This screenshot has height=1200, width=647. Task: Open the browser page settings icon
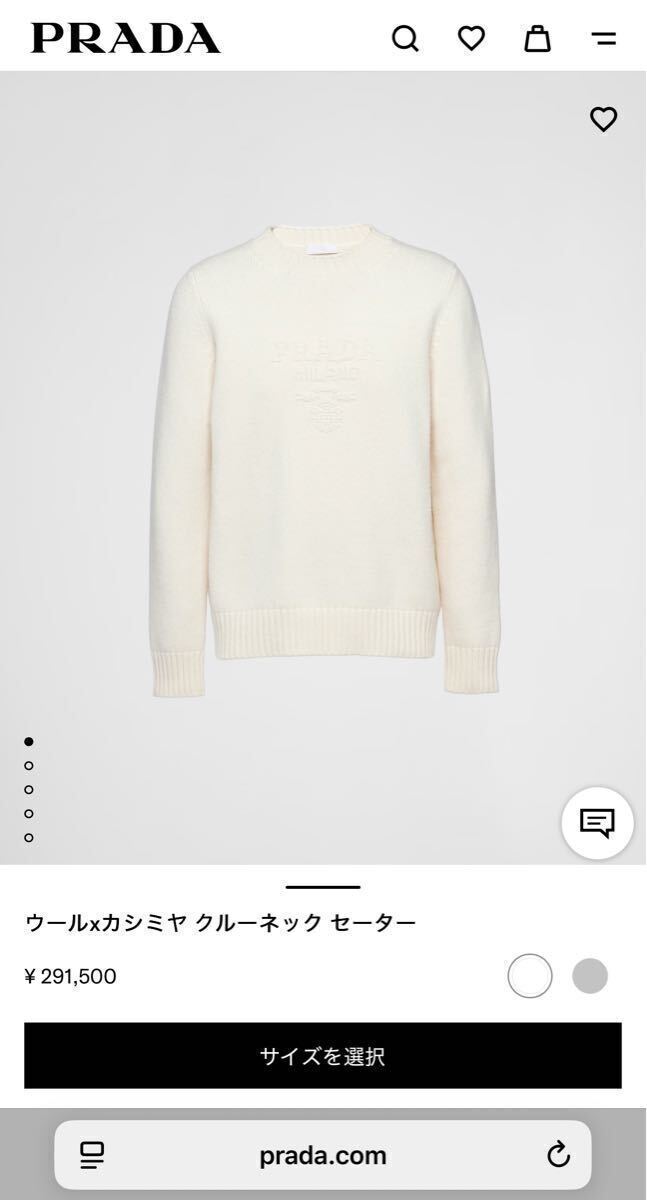[x=93, y=1155]
